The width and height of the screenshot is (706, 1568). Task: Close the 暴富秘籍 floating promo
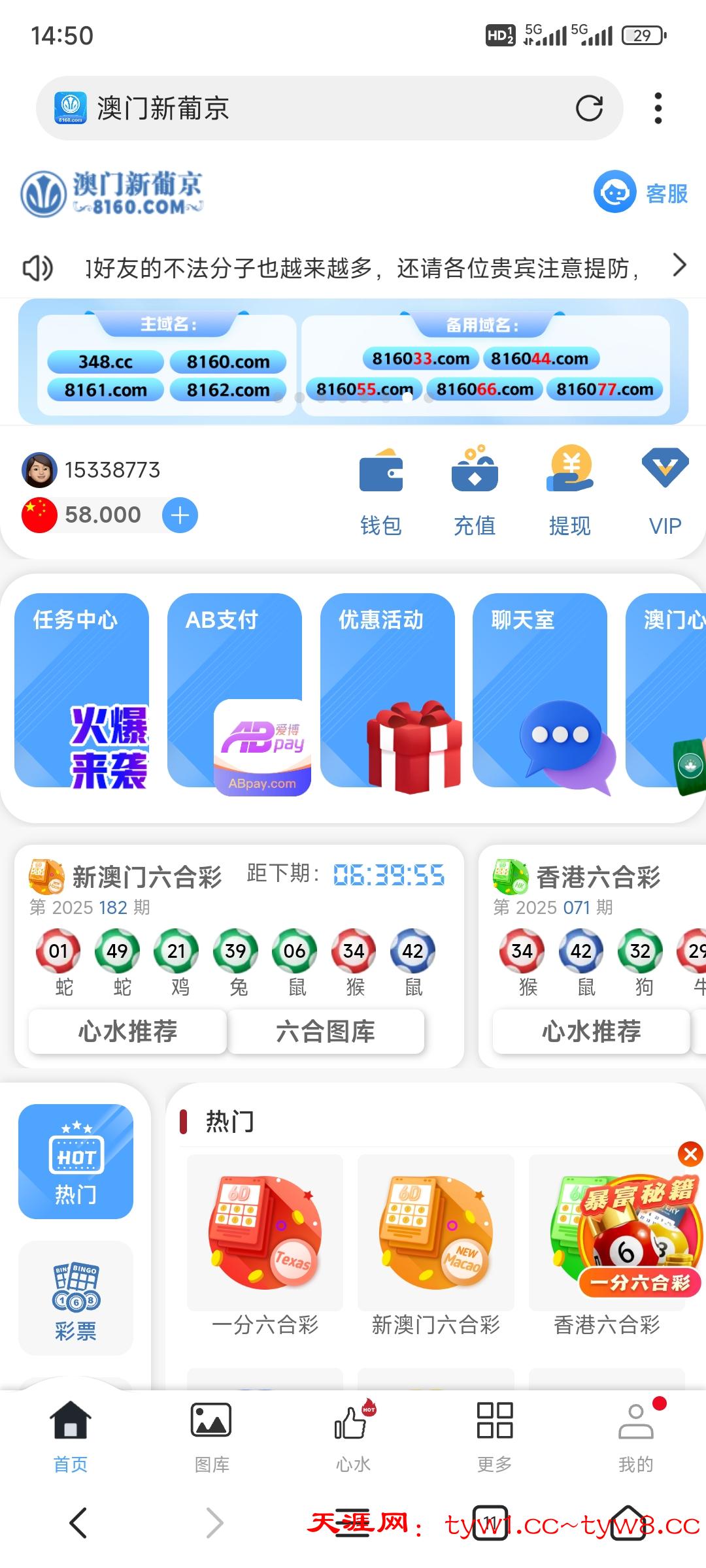pos(690,1154)
